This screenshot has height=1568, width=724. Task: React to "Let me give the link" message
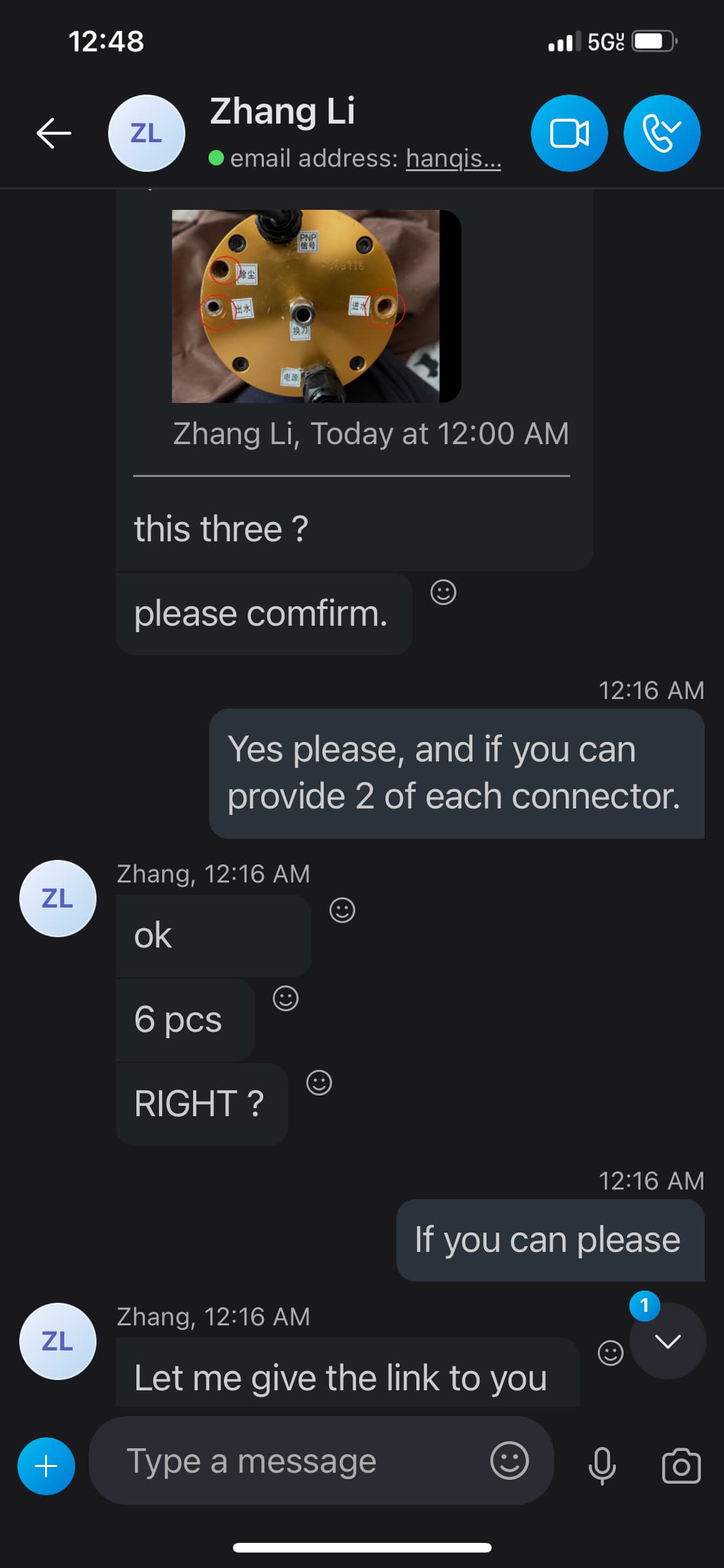click(x=610, y=1352)
